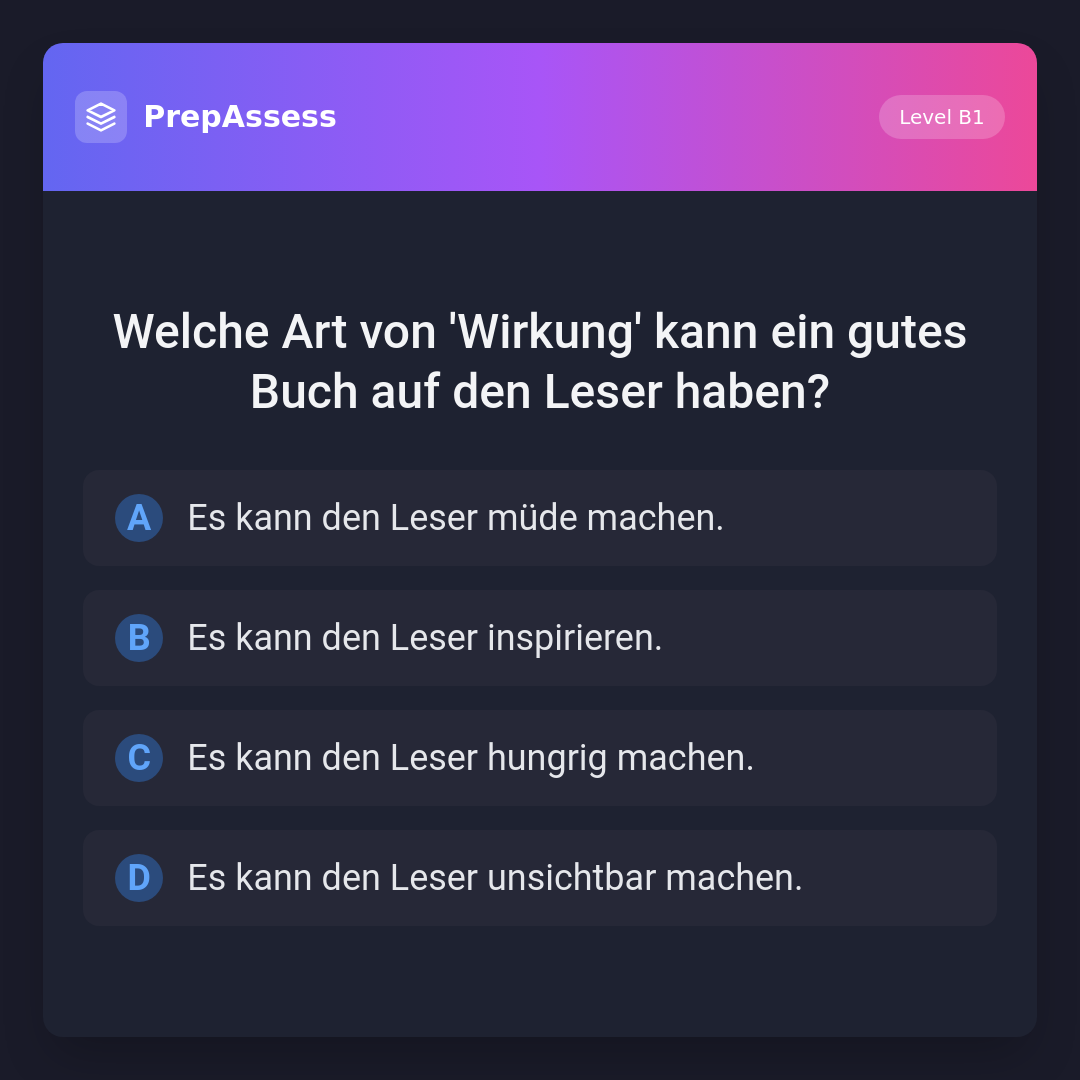
Task: Choose answer B: inspirieren
Action: [x=540, y=638]
